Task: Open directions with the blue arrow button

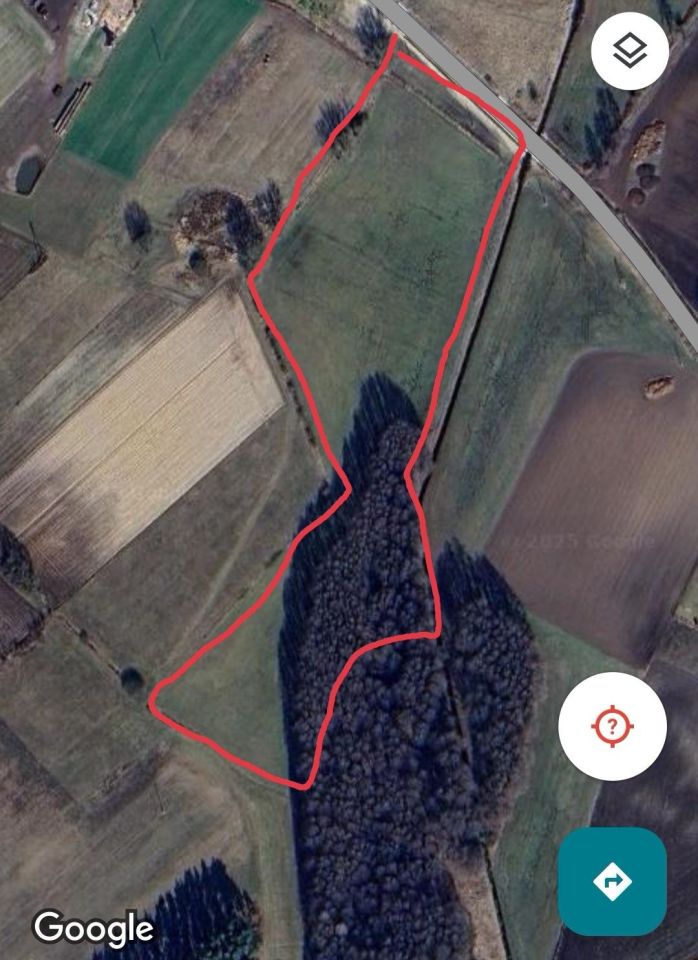Action: (612, 881)
